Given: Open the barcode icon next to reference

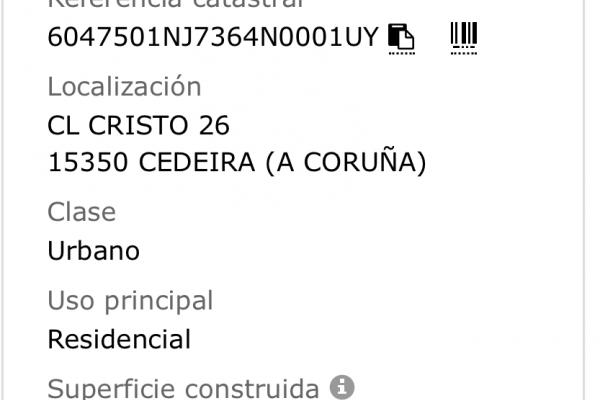Looking at the screenshot, I should pyautogui.click(x=464, y=37).
